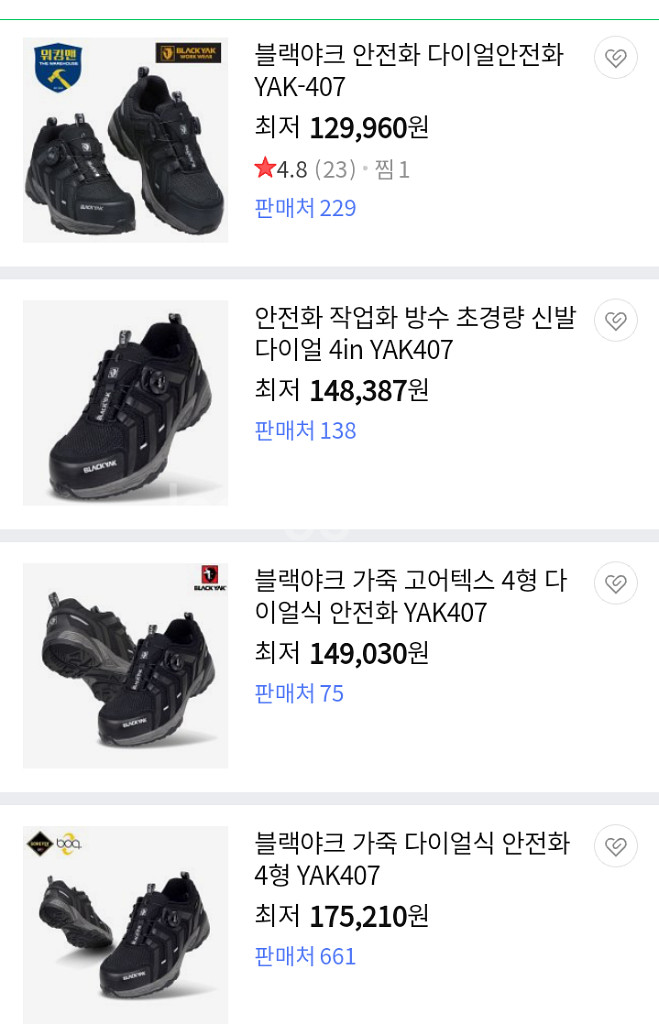
Task: See the 판매처 661 sellers
Action: [x=305, y=956]
